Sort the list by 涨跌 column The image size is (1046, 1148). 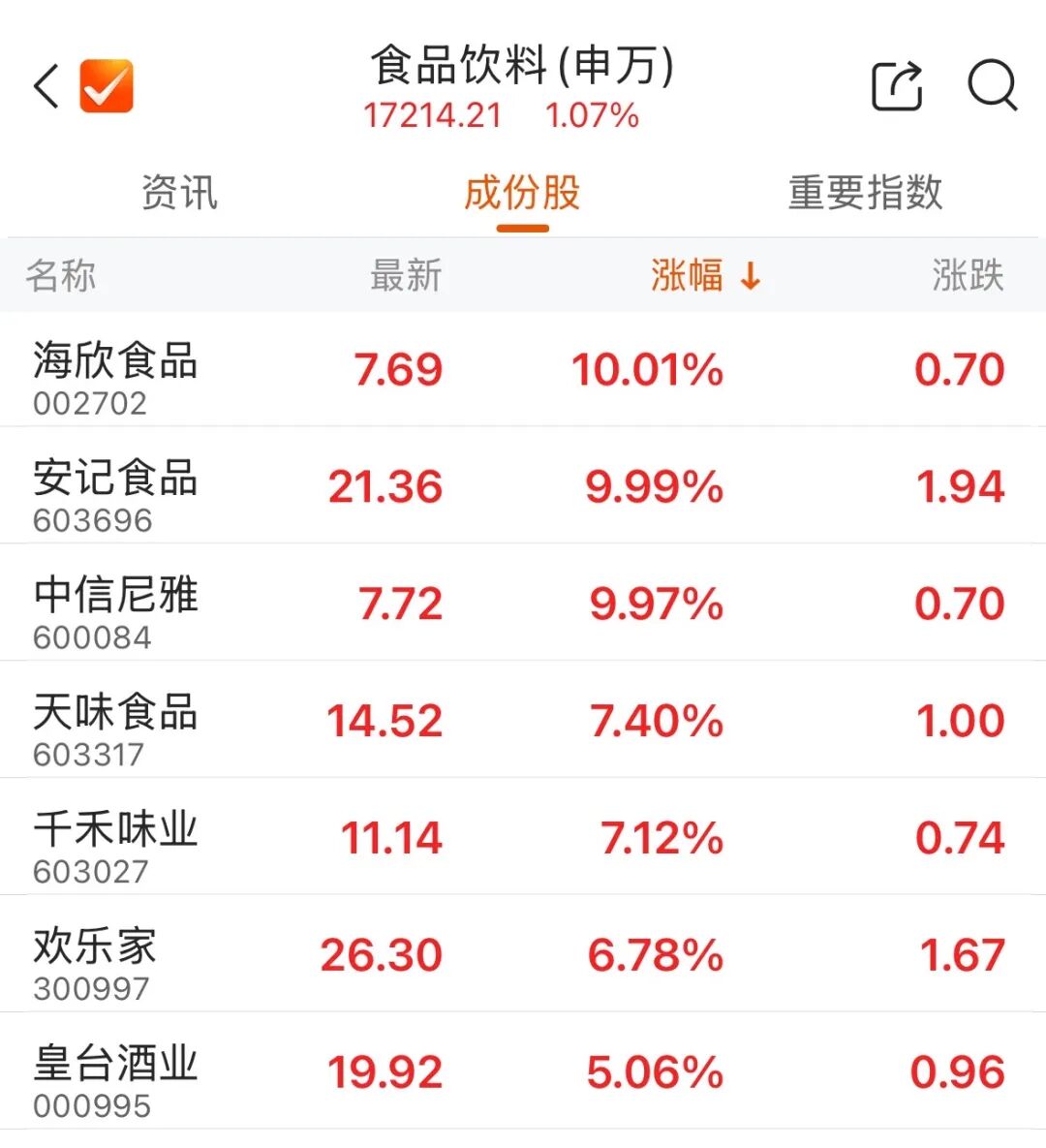point(967,276)
